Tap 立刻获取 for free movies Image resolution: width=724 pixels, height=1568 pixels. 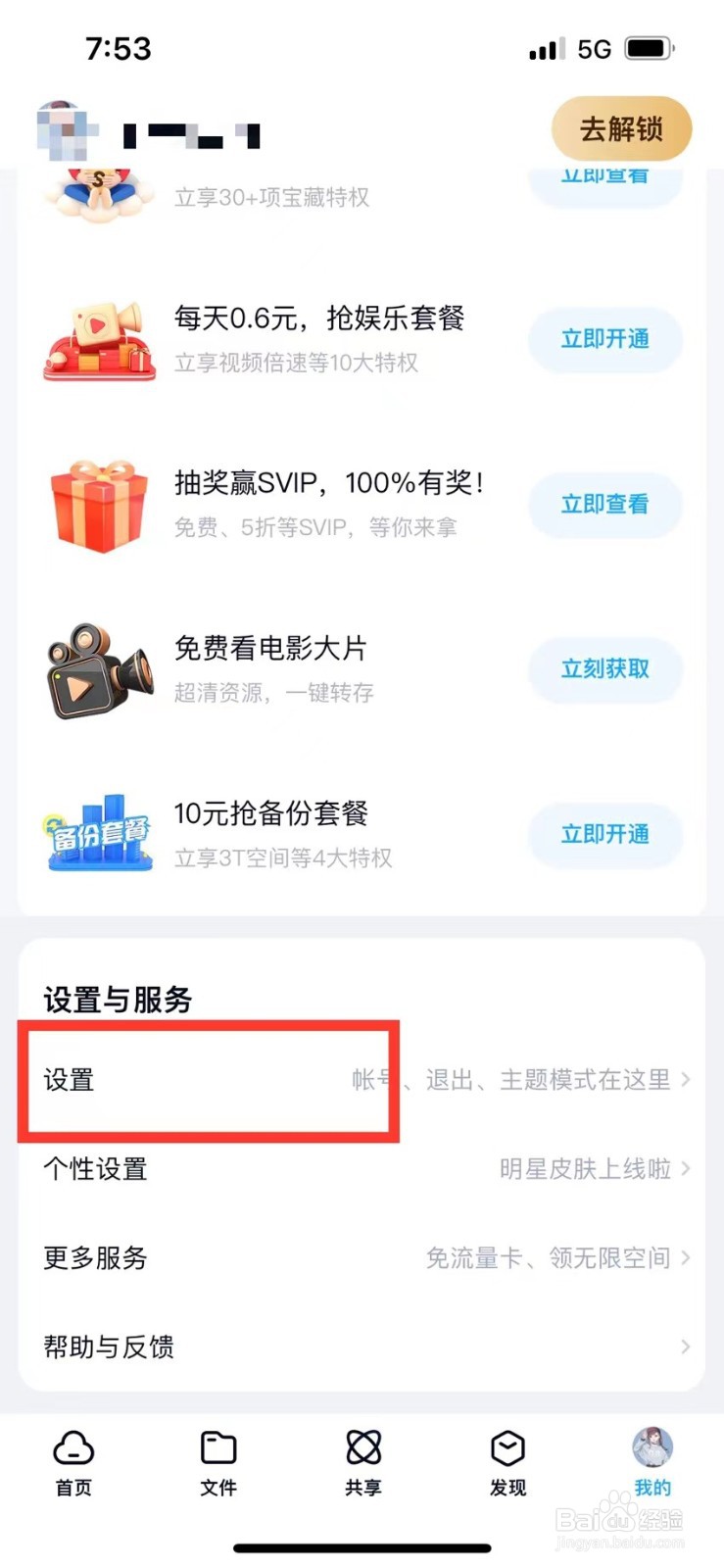coord(605,669)
